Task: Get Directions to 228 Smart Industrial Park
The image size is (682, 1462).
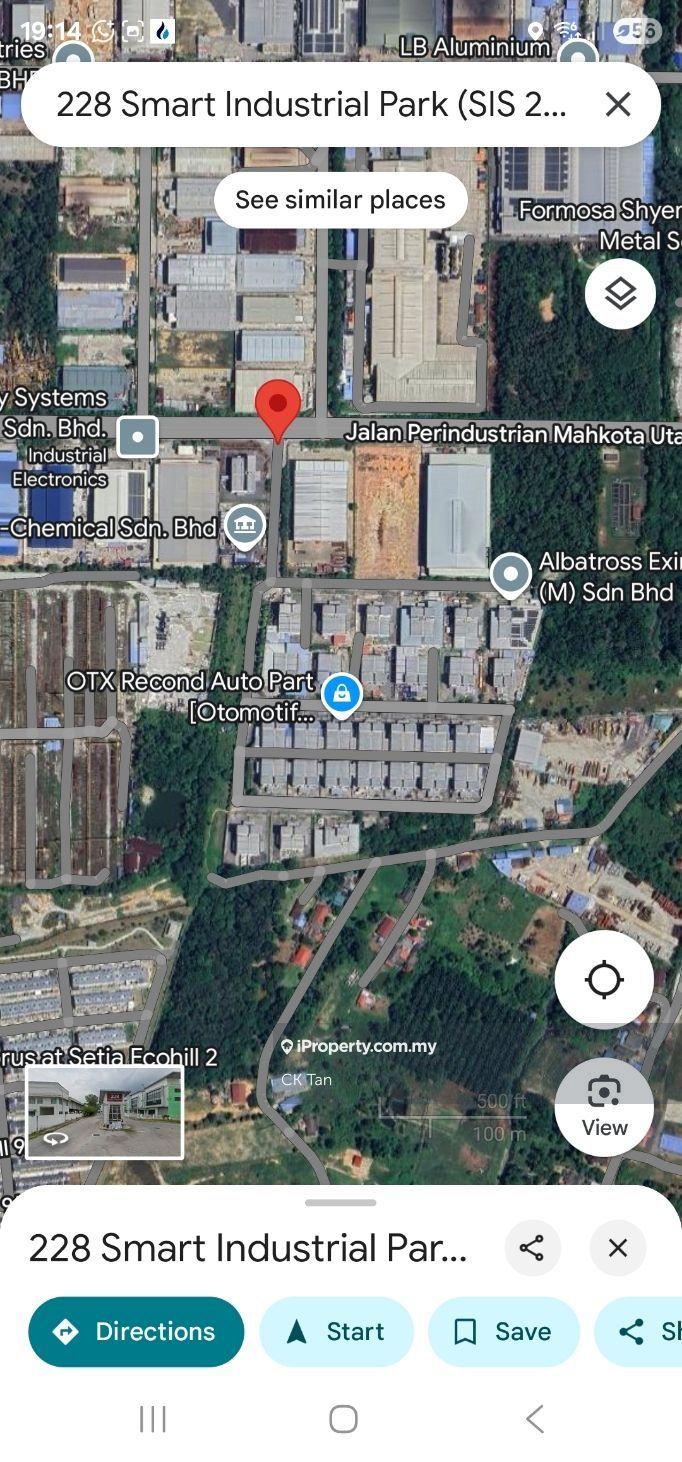Action: (136, 1332)
